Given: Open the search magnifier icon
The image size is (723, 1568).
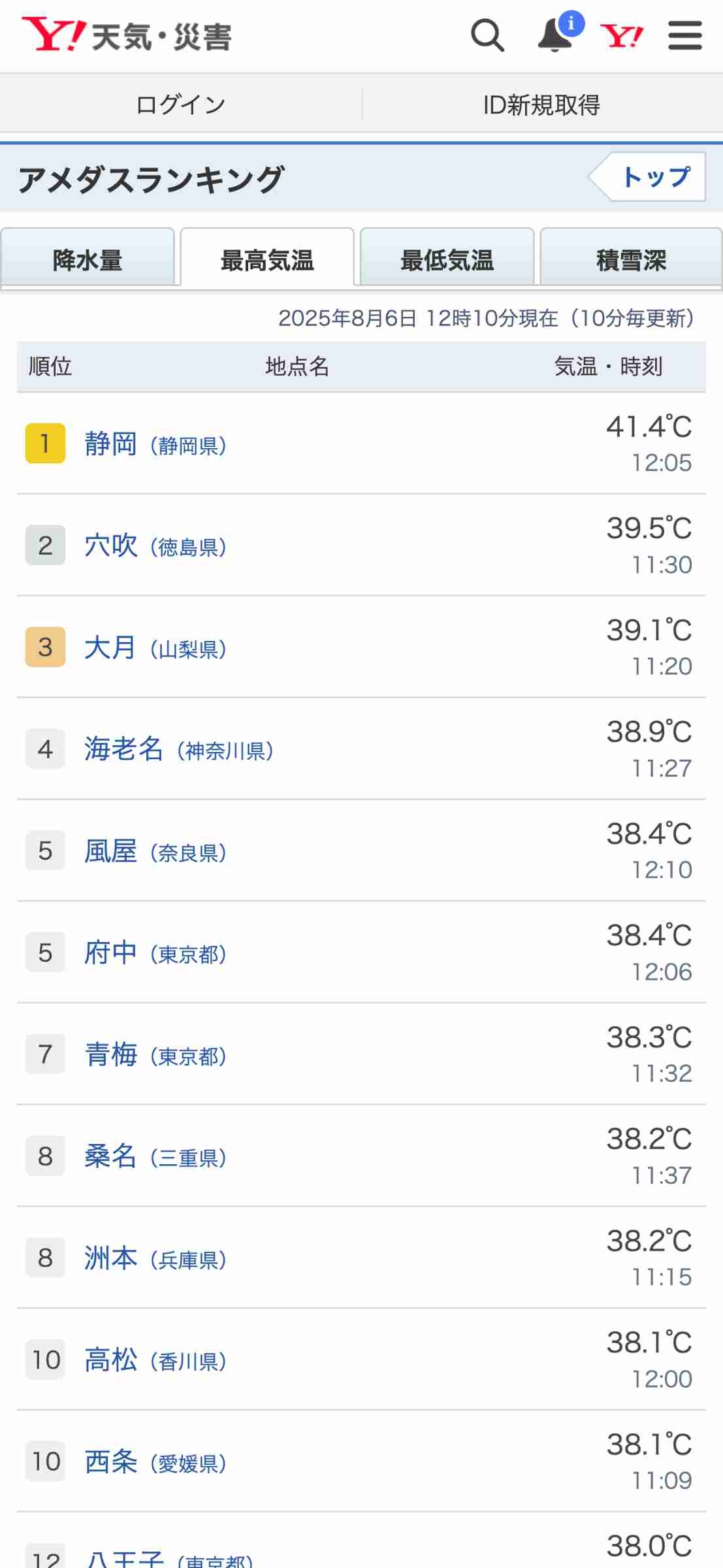Looking at the screenshot, I should [x=487, y=35].
